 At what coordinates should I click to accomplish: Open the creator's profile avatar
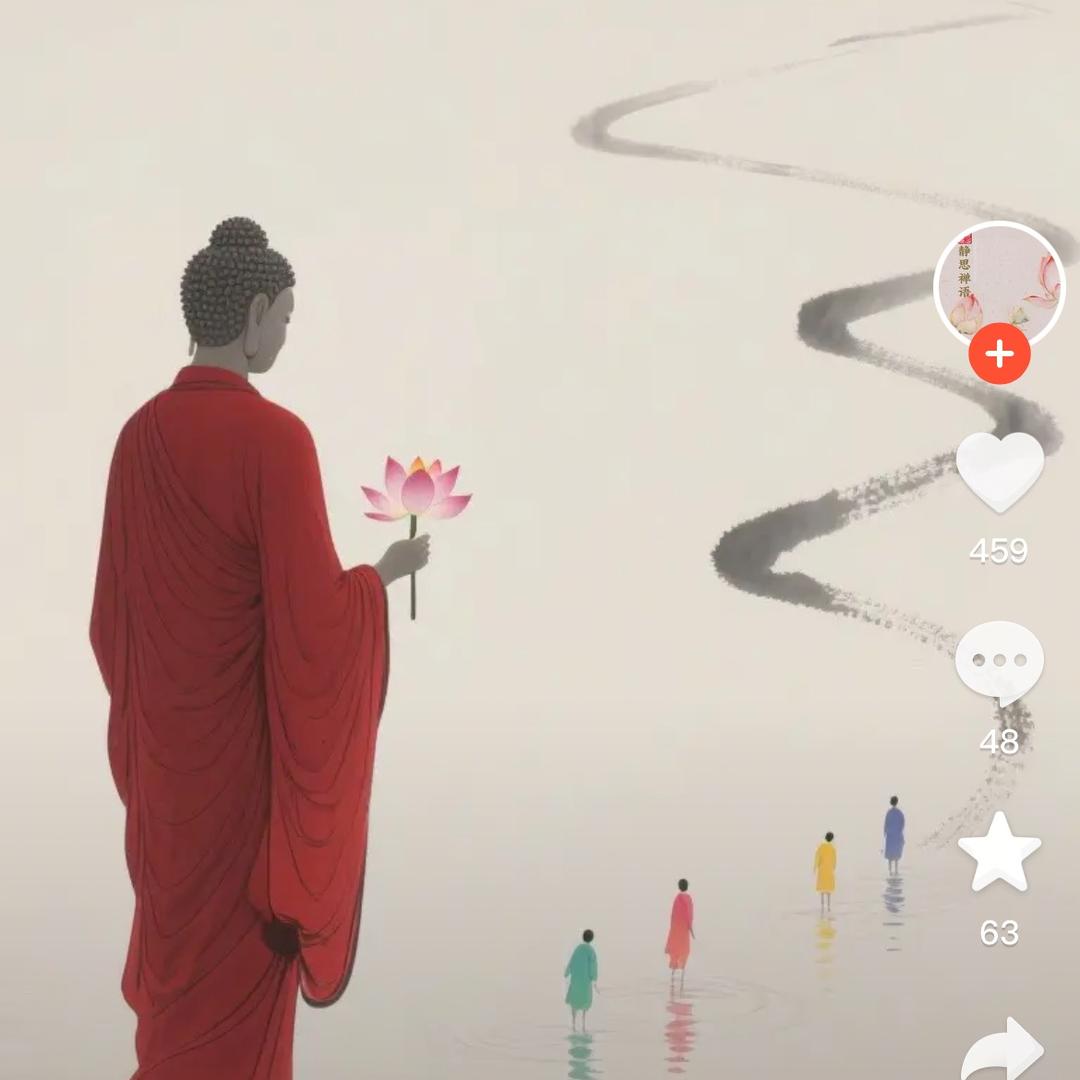click(x=998, y=285)
